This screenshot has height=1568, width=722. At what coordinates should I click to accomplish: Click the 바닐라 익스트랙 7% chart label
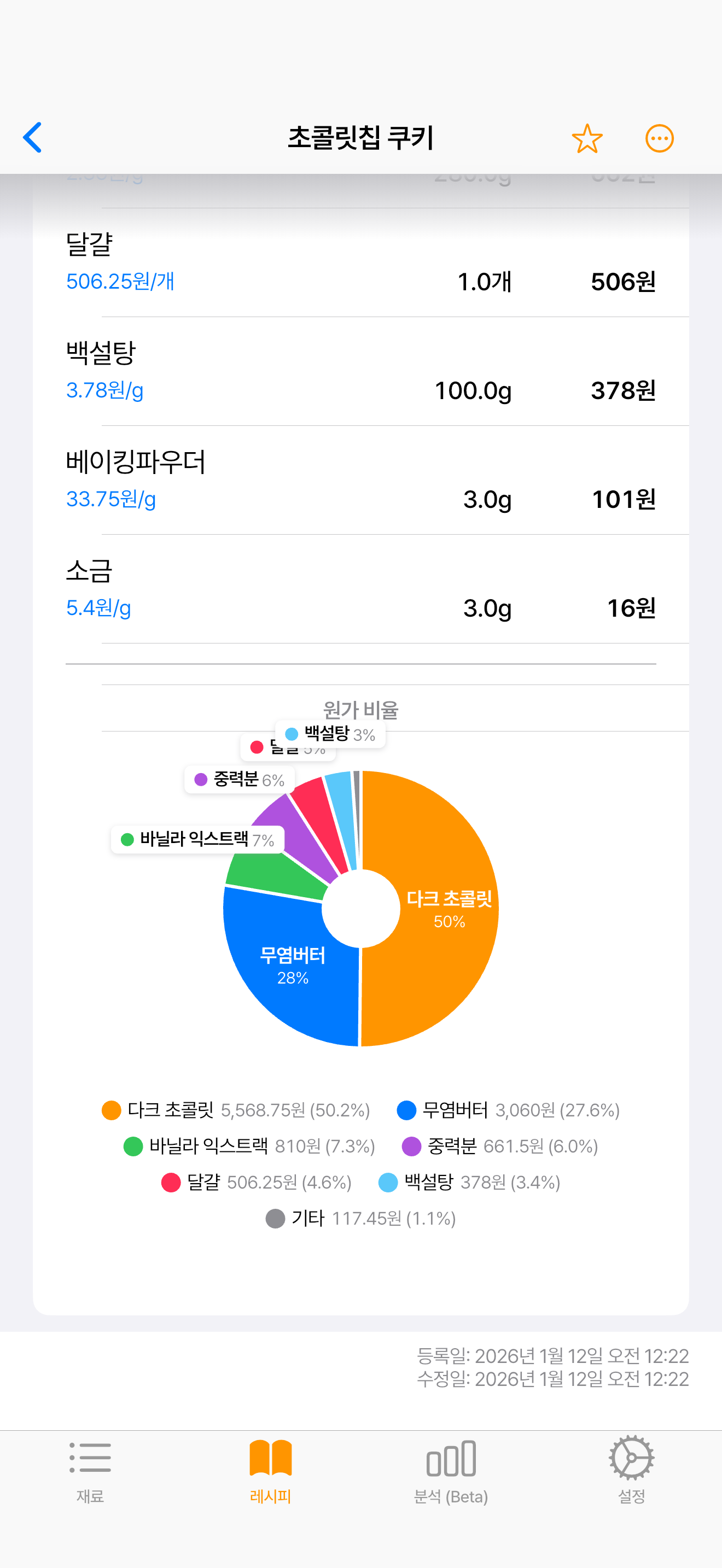coord(198,838)
